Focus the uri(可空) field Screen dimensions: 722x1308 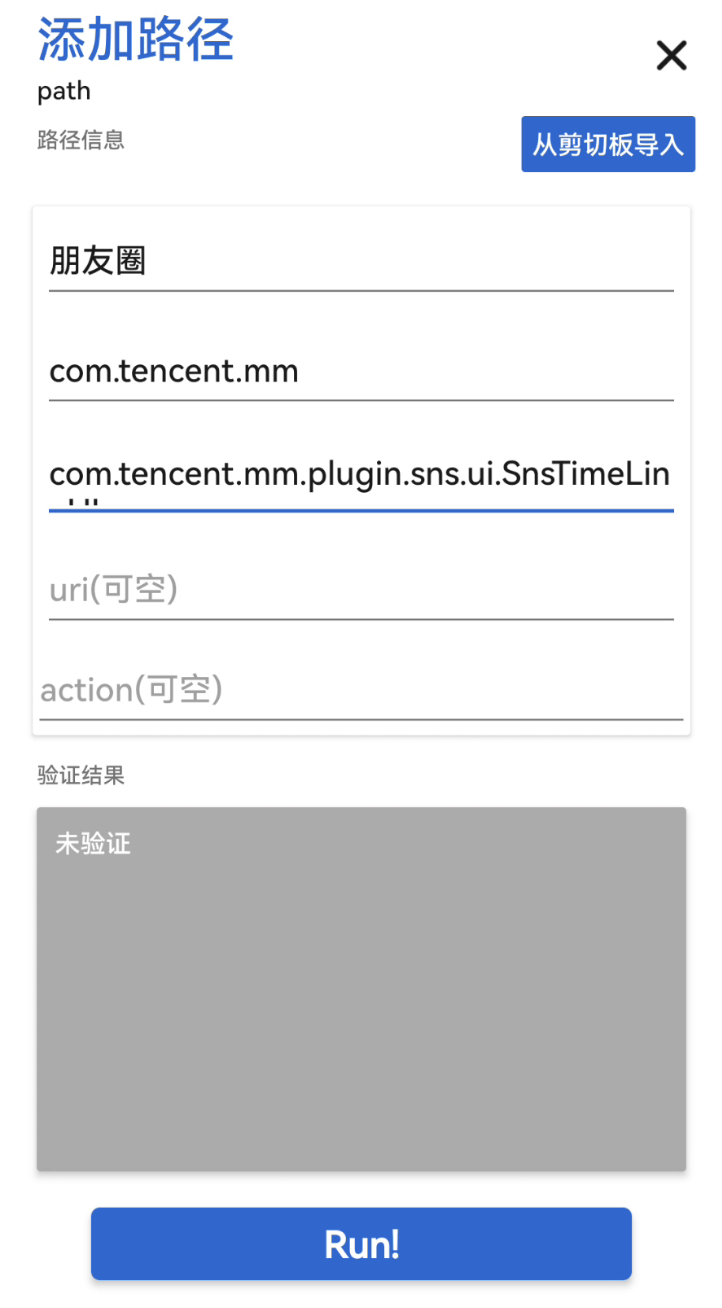click(360, 590)
